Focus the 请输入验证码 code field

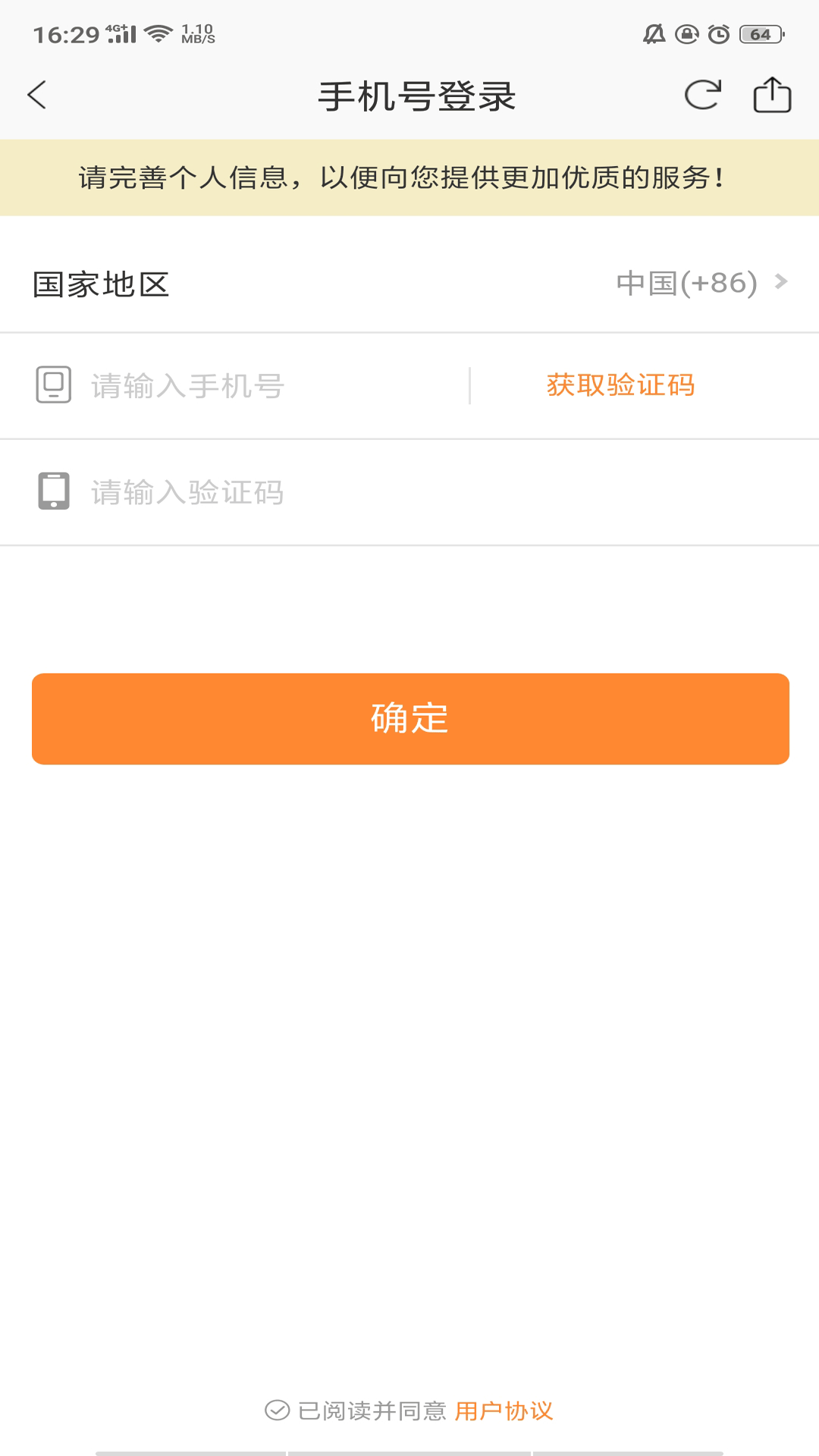pyautogui.click(x=379, y=492)
